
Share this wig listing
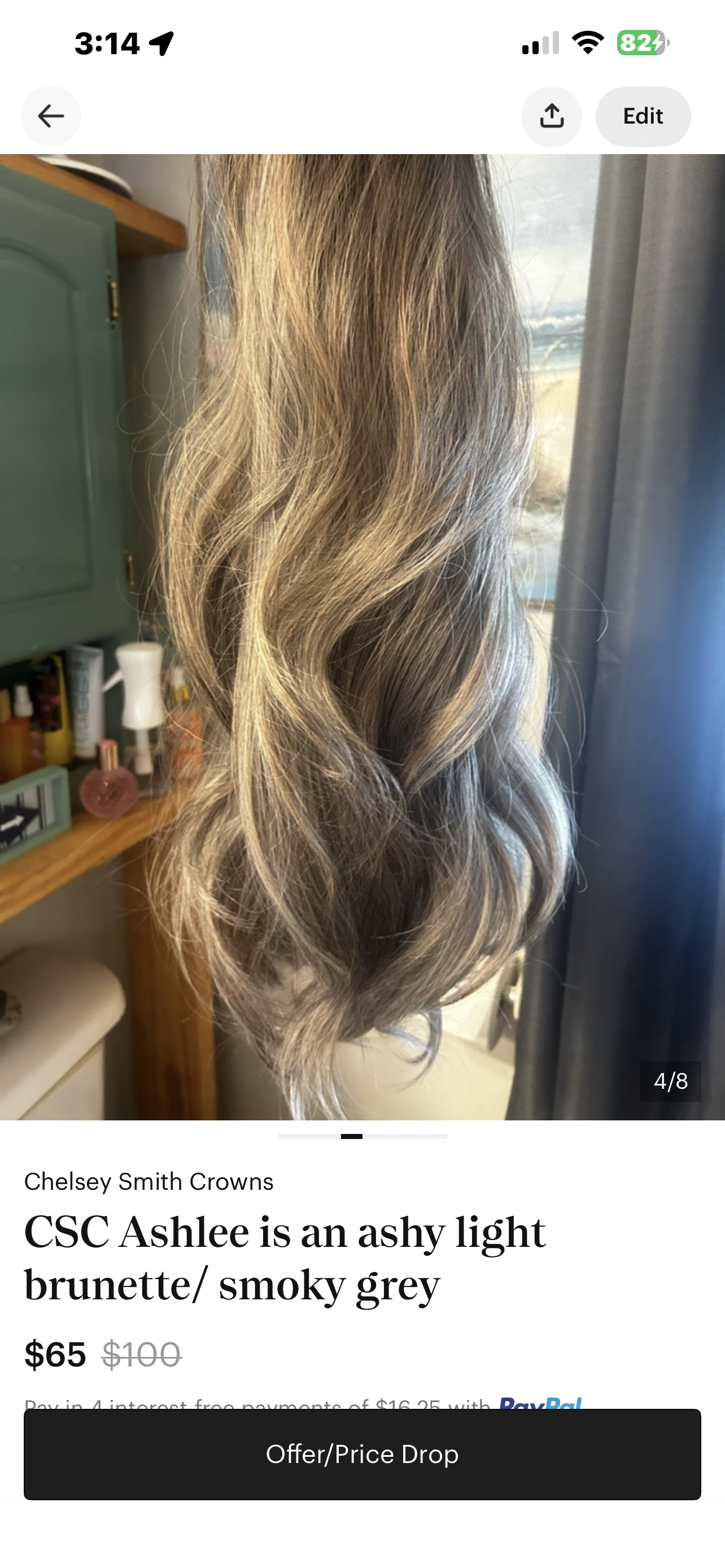coord(552,116)
